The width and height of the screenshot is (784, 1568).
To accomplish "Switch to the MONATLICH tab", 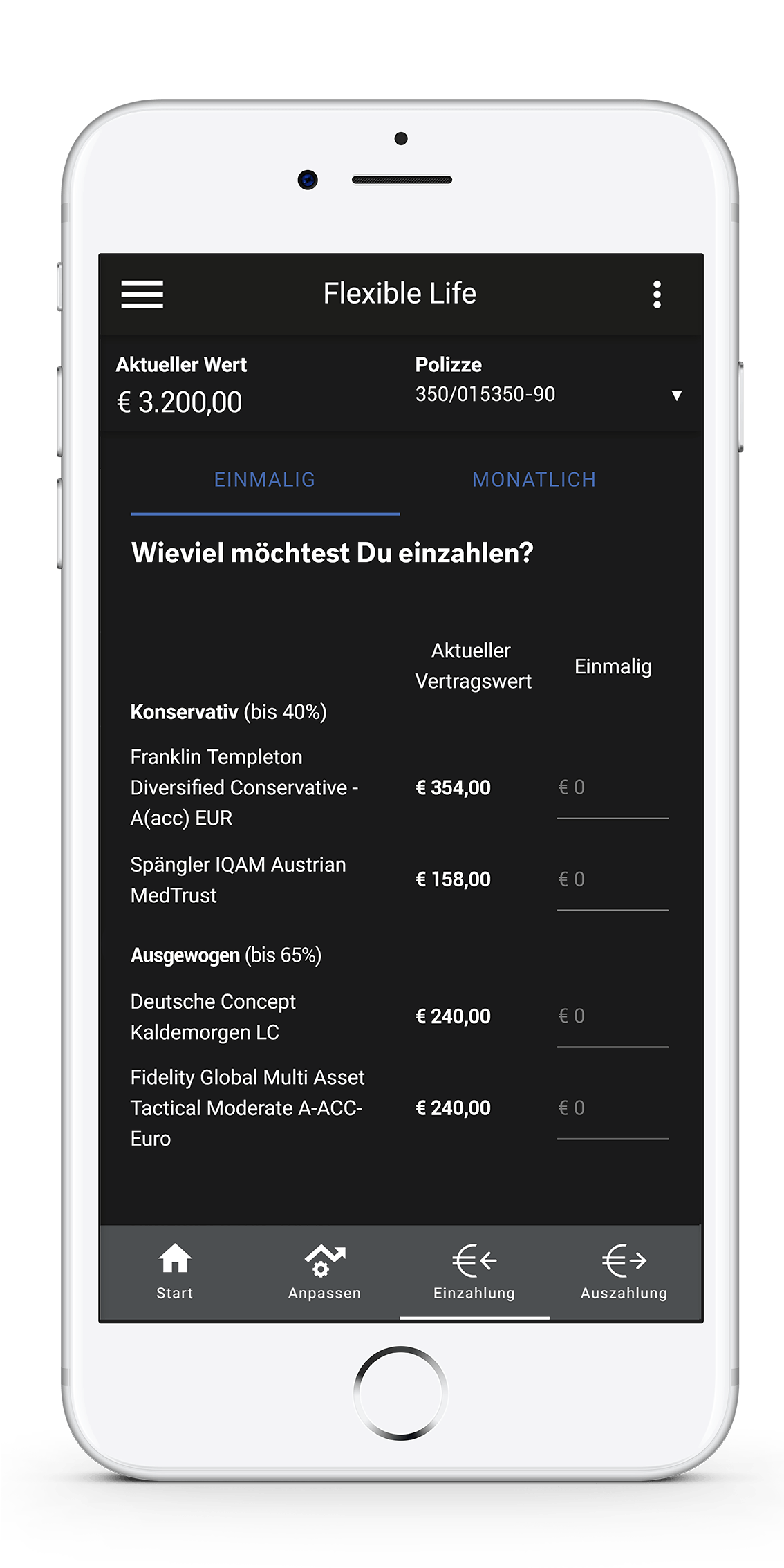I will (x=534, y=480).
